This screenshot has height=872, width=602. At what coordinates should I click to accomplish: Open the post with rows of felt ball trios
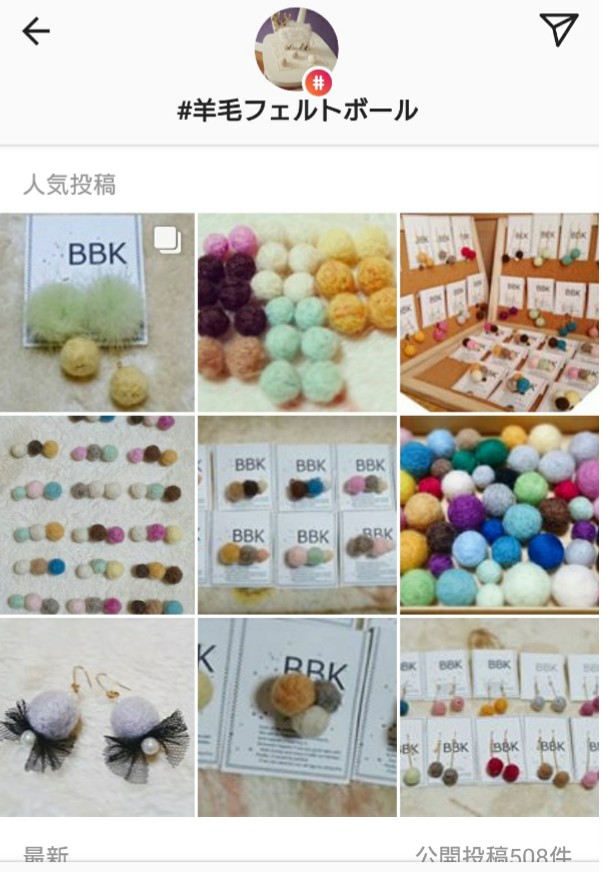[x=98, y=515]
